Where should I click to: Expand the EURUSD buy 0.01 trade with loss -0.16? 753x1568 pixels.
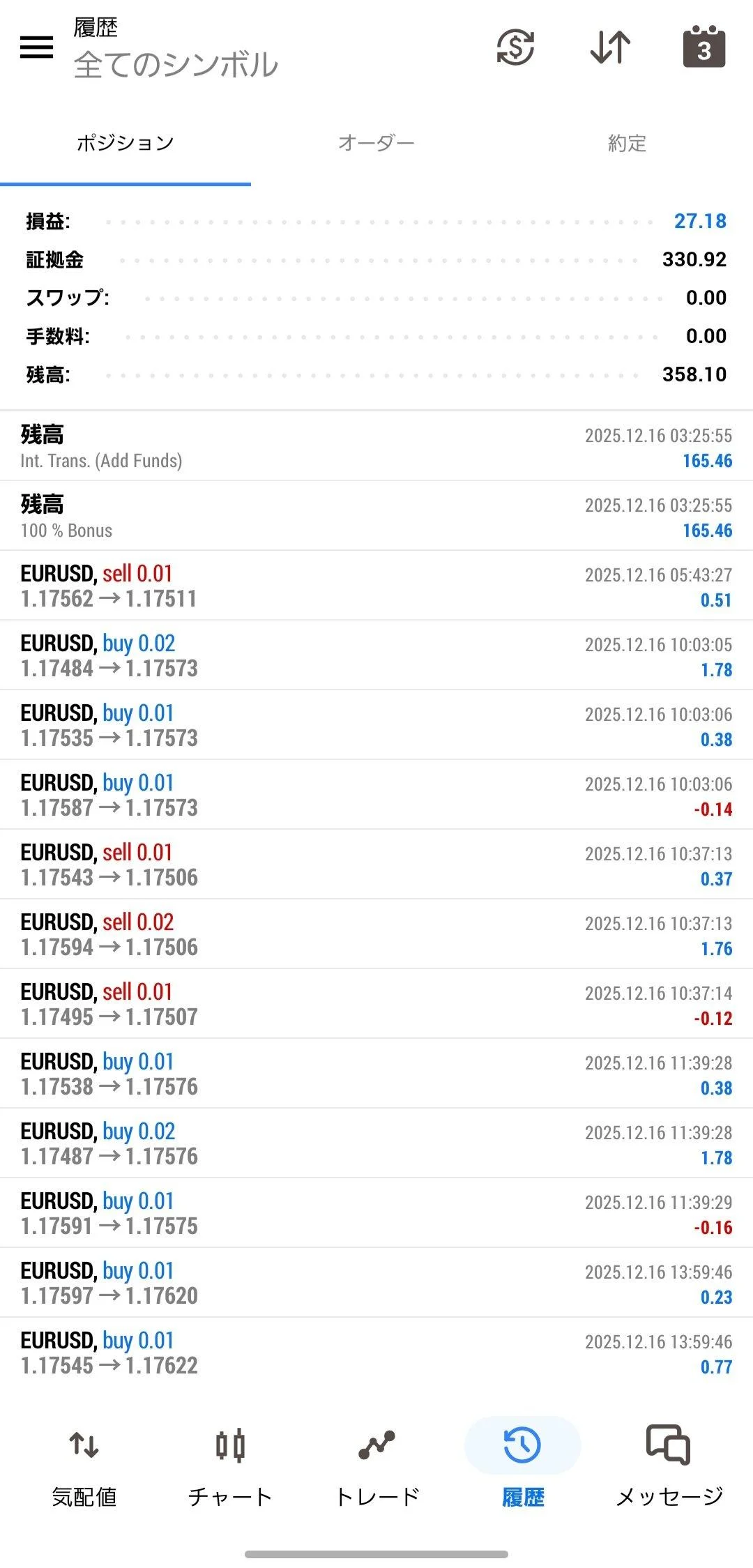pos(376,1213)
